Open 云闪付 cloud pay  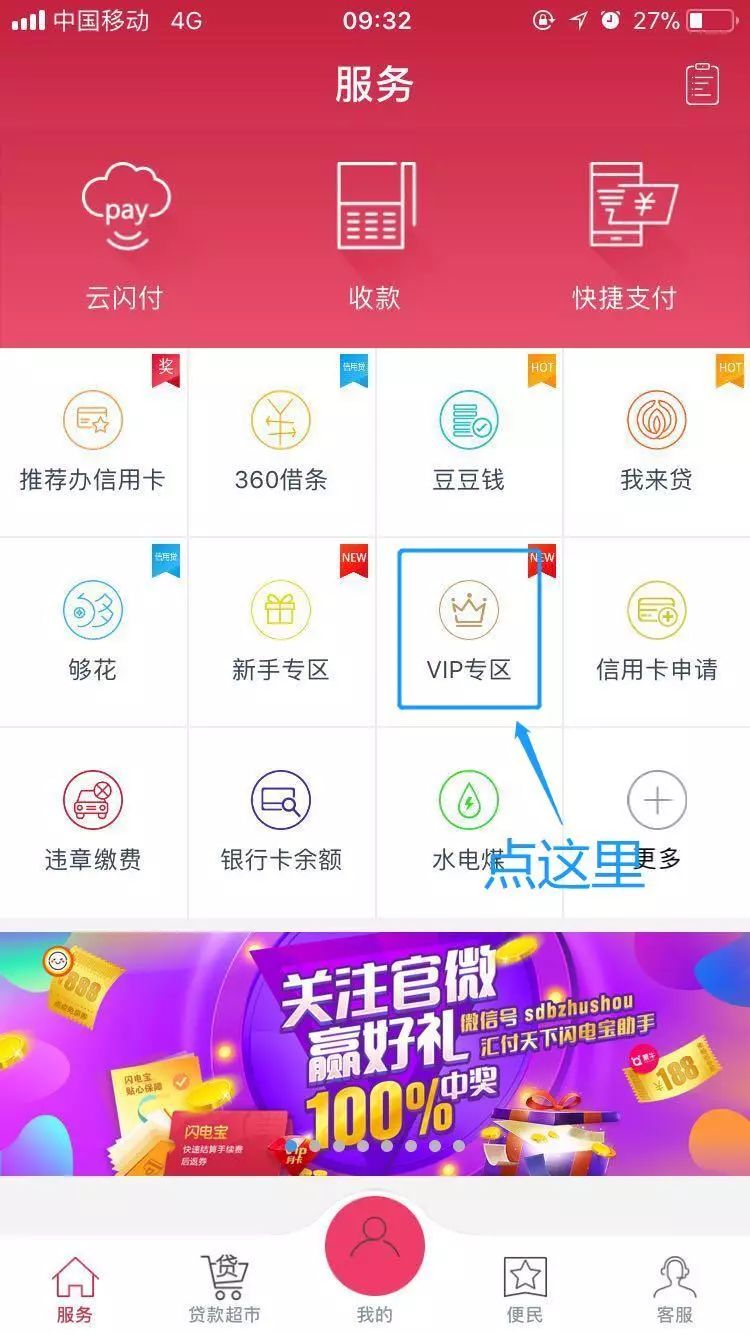pos(124,236)
